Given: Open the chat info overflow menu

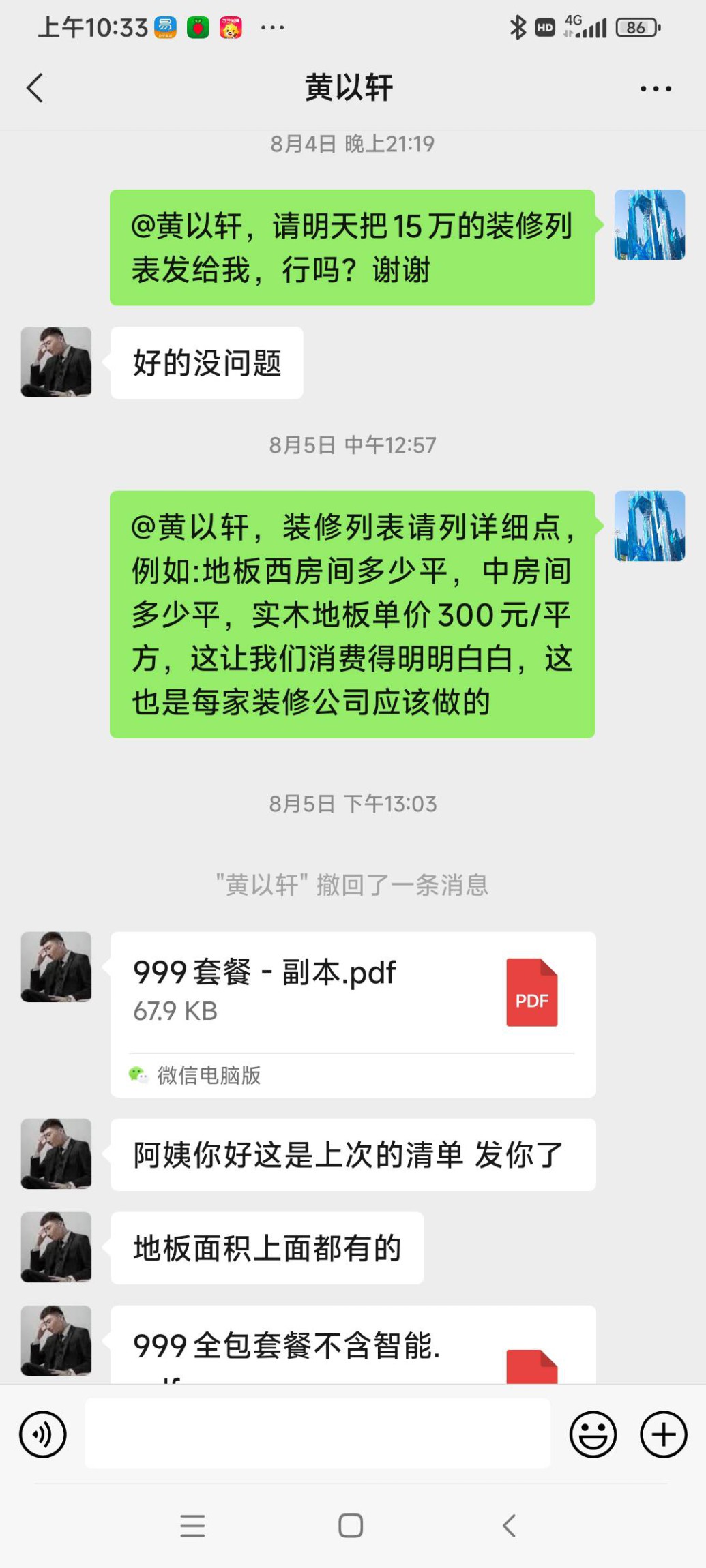Looking at the screenshot, I should (656, 89).
